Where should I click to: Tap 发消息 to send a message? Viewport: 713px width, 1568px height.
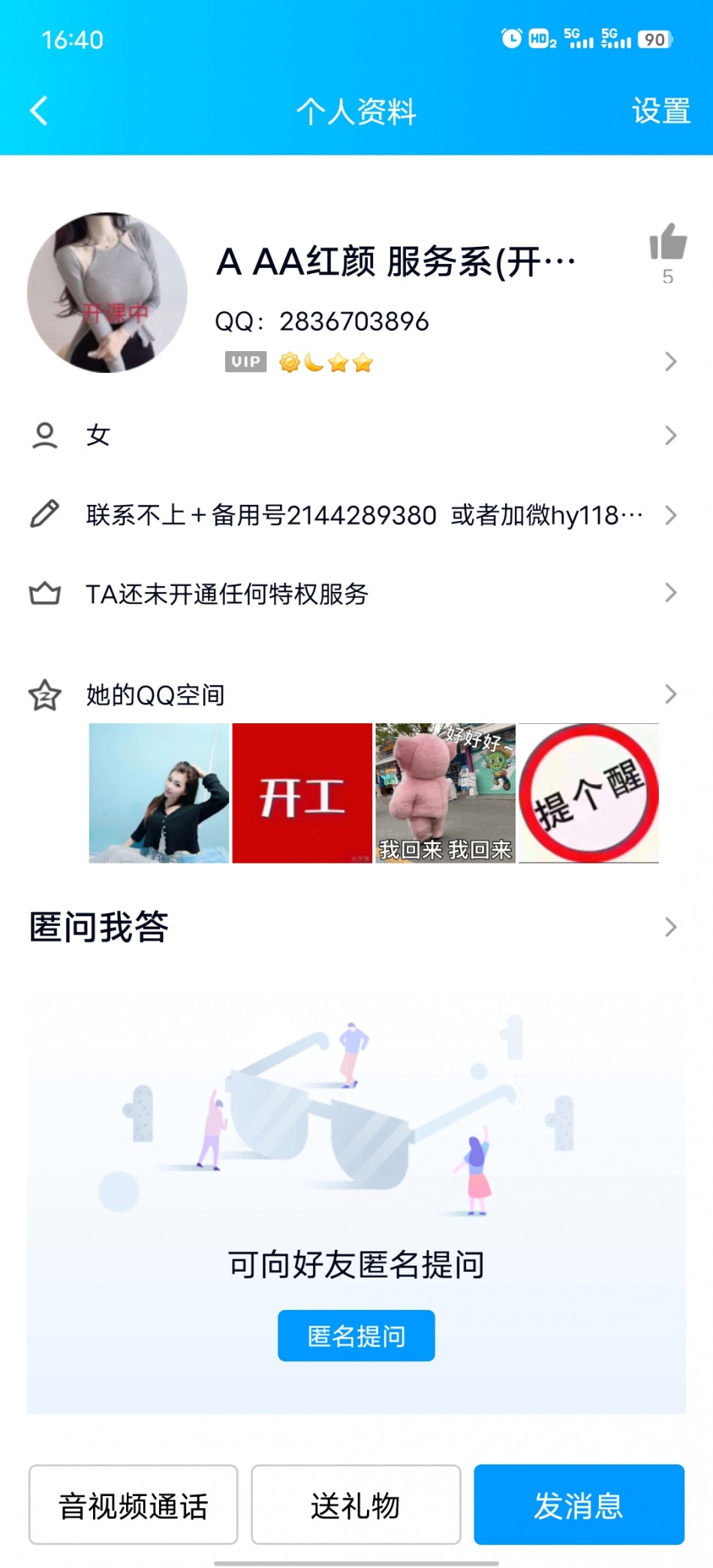pos(579,1505)
